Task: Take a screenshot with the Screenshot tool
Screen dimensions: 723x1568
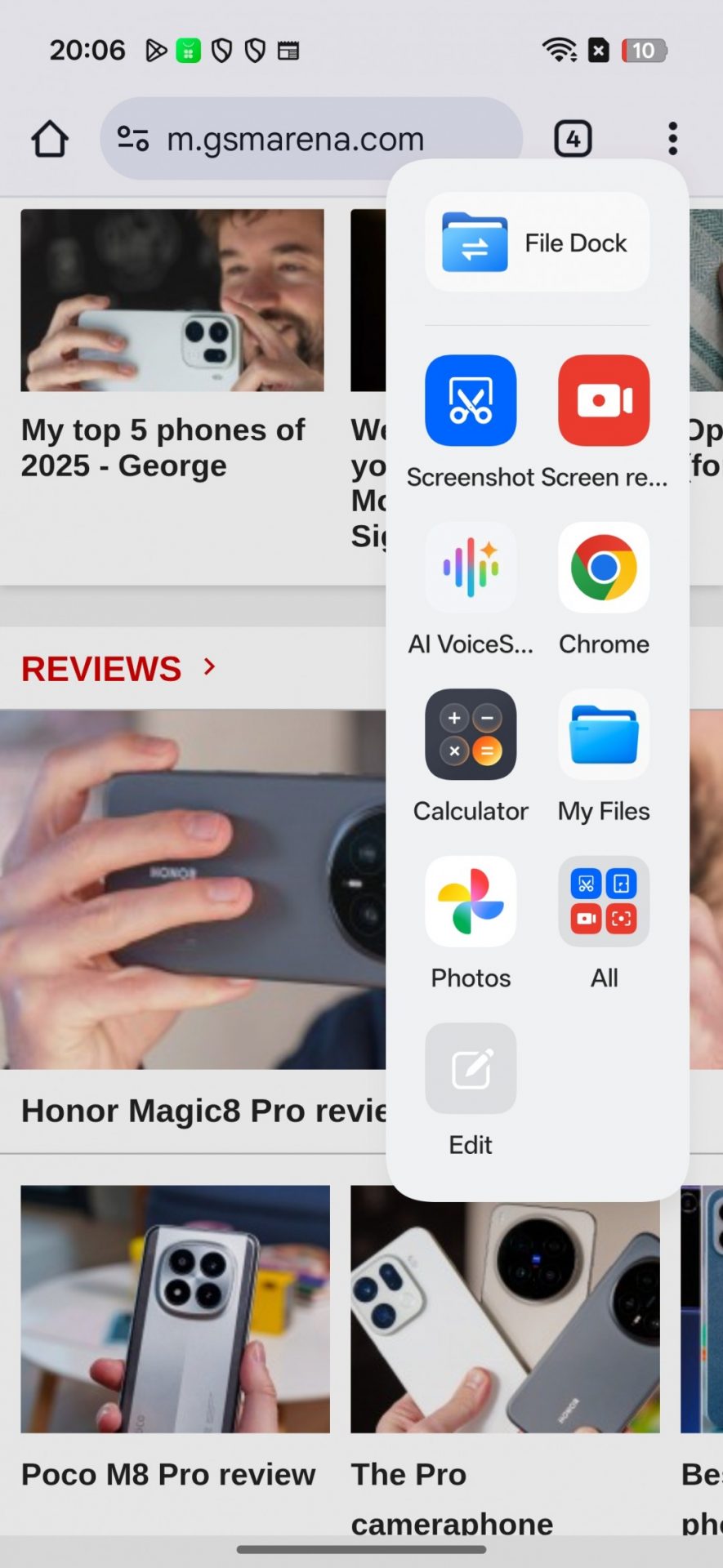Action: tap(471, 401)
